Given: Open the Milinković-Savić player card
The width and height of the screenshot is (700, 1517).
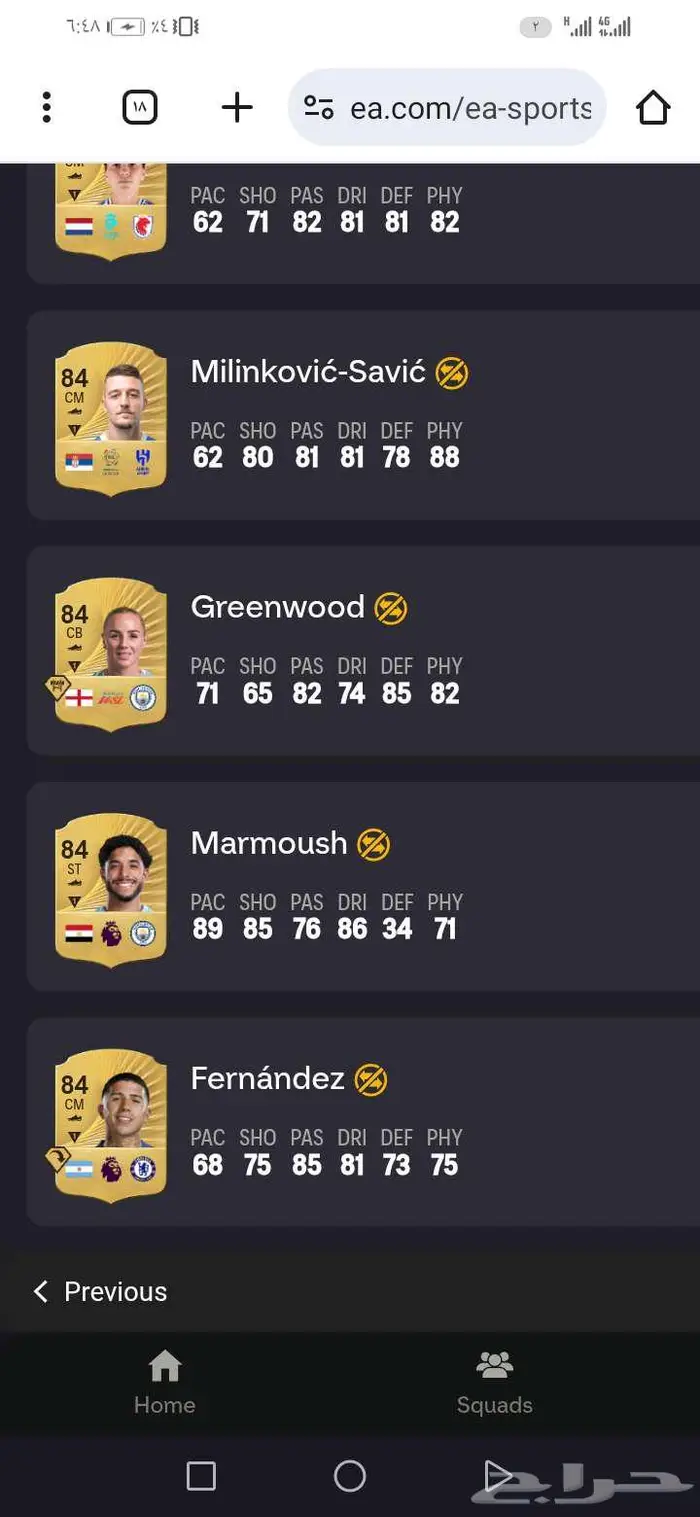Looking at the screenshot, I should [363, 415].
